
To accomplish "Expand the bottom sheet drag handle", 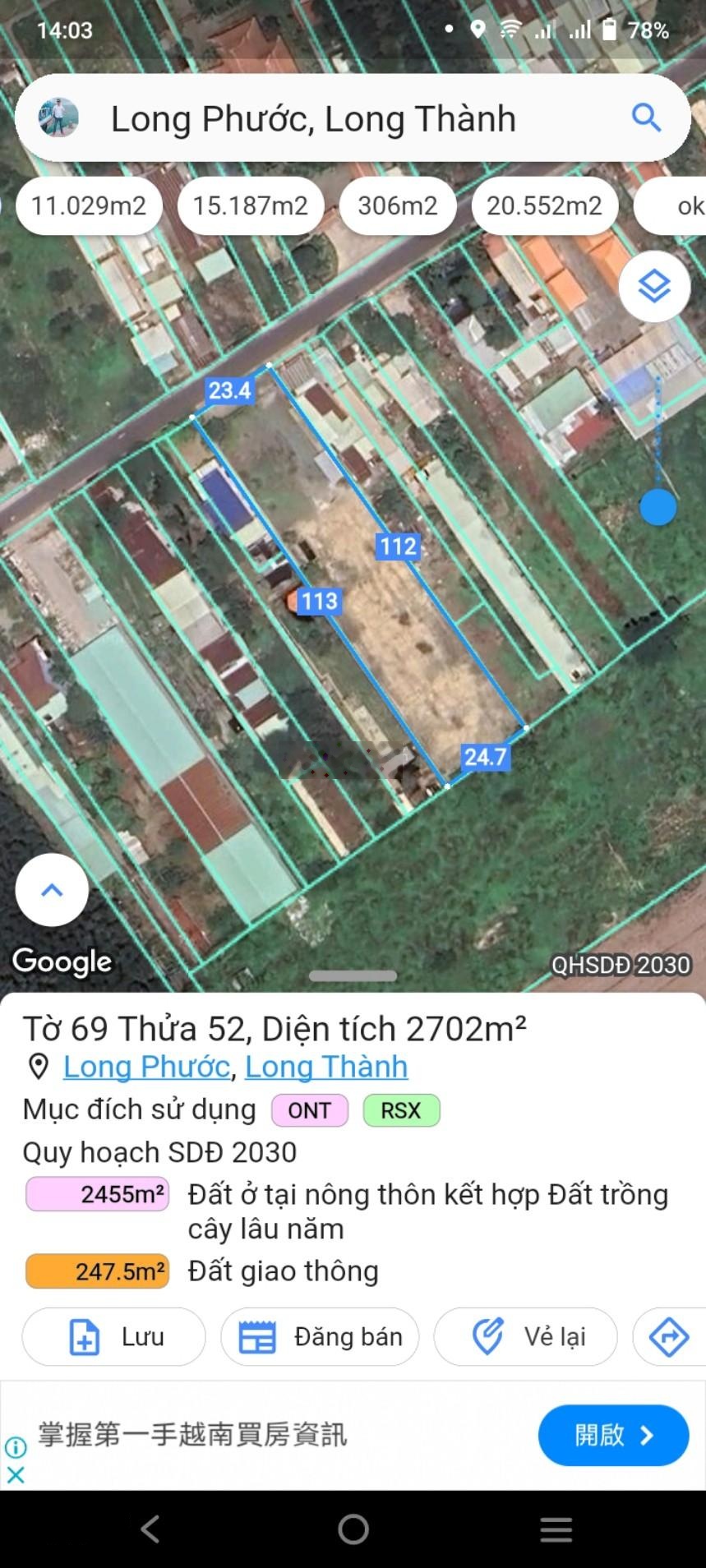I will point(353,976).
